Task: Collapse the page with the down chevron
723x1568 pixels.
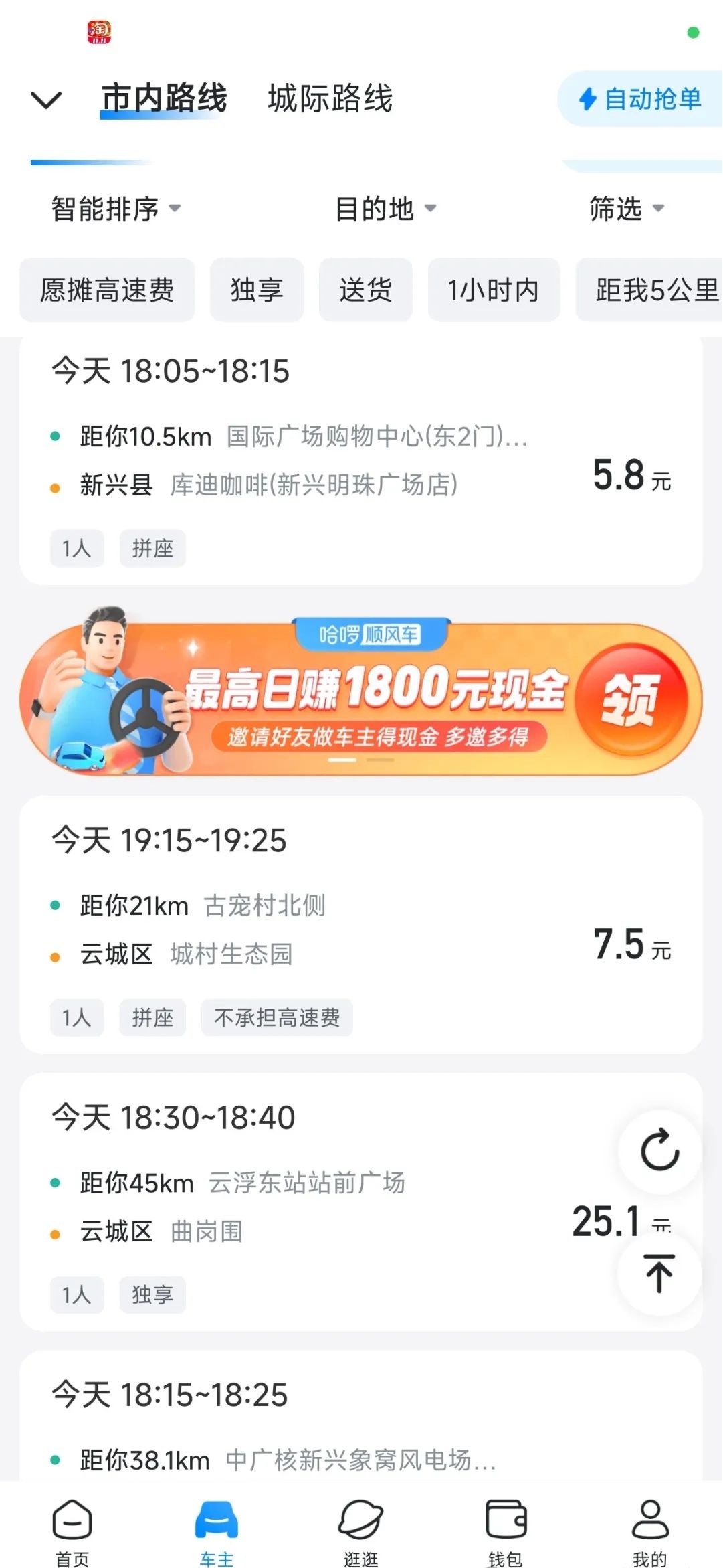Action: 46,100
